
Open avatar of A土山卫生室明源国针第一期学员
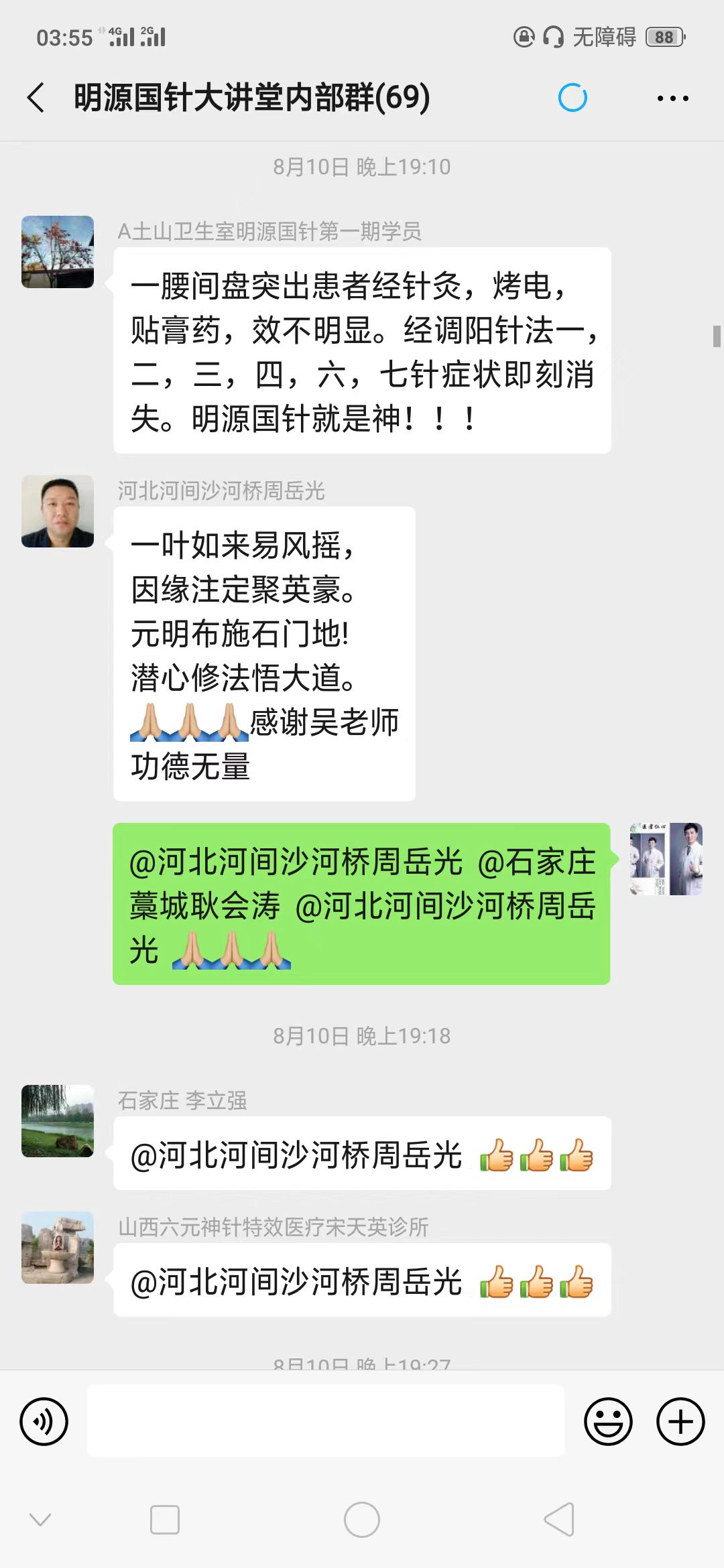58,252
